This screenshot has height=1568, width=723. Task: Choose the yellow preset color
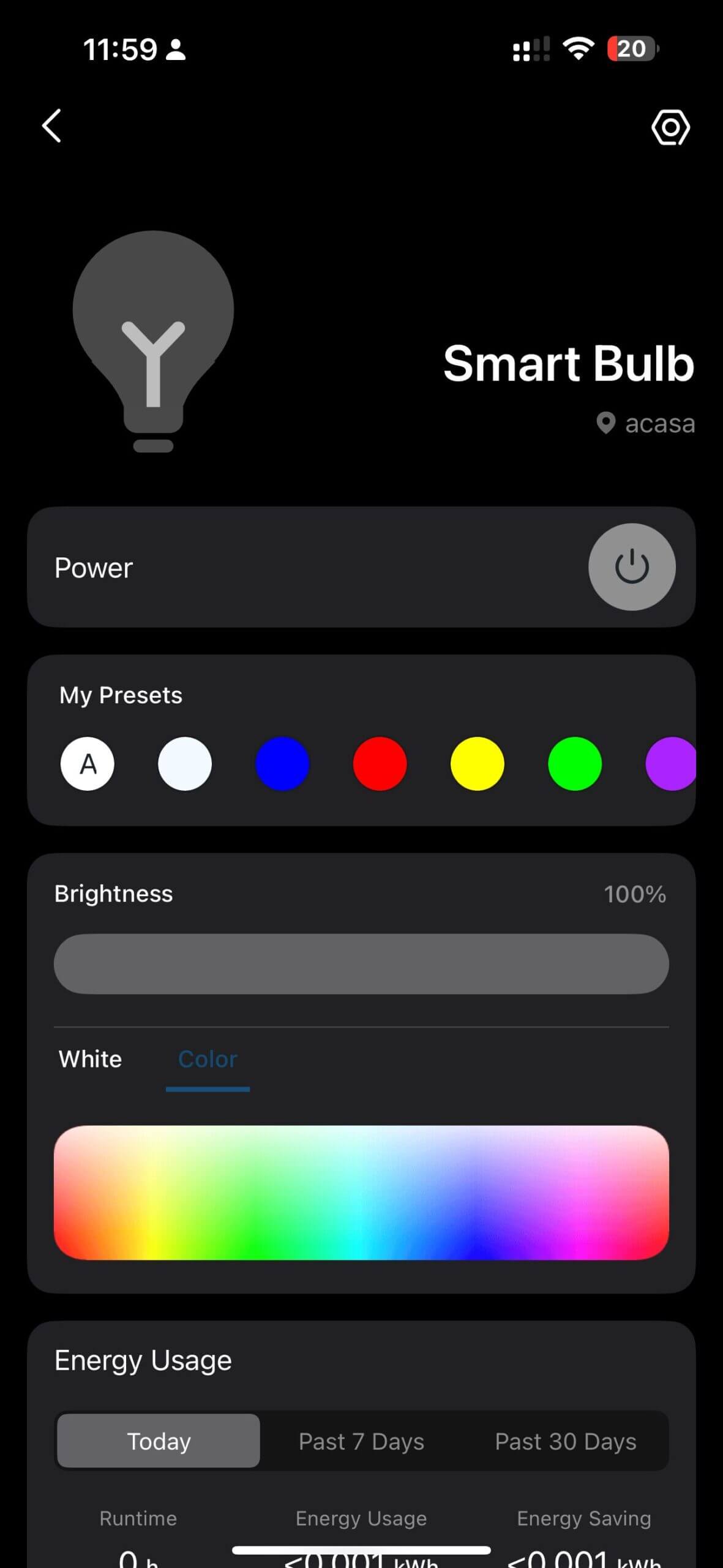point(477,763)
